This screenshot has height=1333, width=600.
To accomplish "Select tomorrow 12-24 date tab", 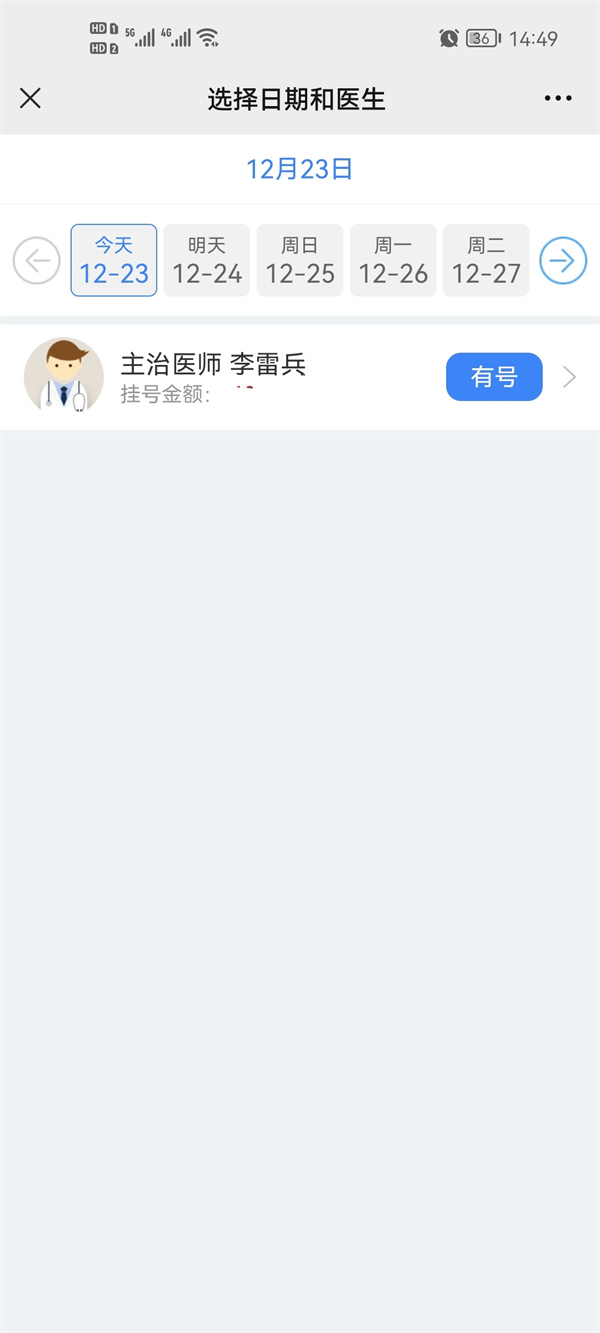I will [x=207, y=261].
